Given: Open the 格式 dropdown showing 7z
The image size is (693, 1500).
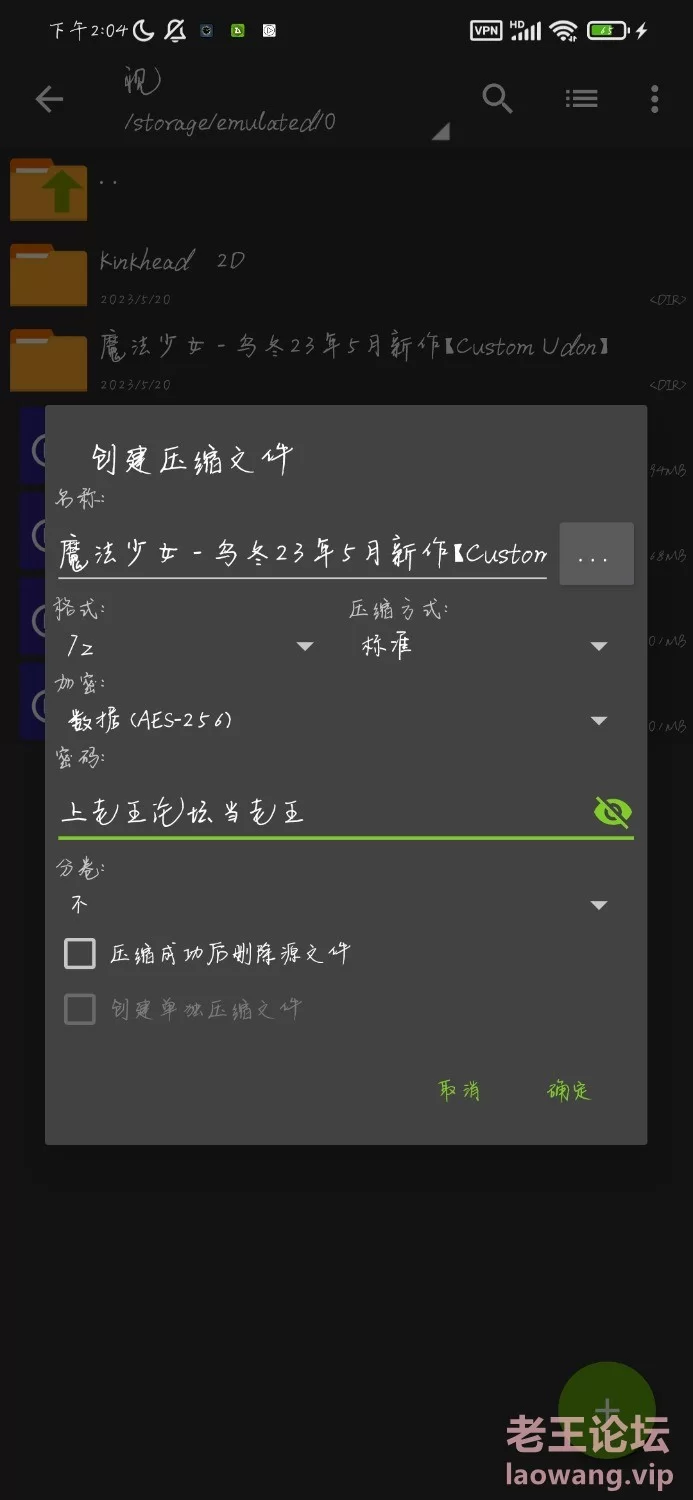Looking at the screenshot, I should pos(188,647).
